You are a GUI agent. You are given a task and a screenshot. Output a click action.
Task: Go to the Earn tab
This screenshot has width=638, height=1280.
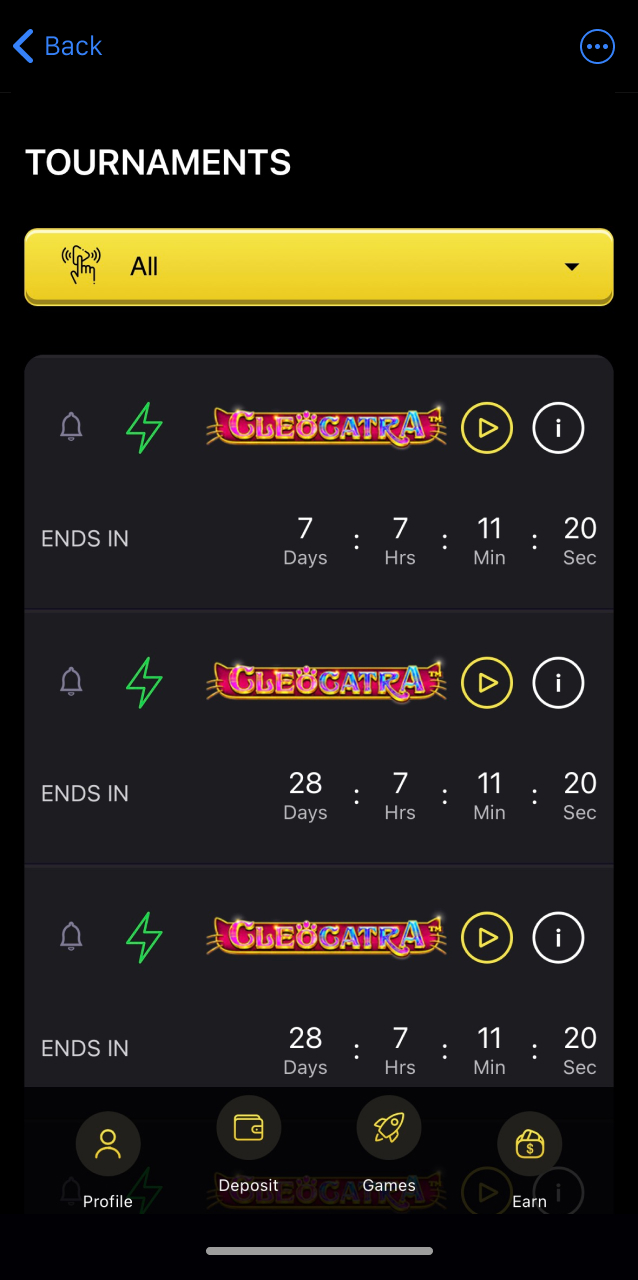click(529, 1158)
